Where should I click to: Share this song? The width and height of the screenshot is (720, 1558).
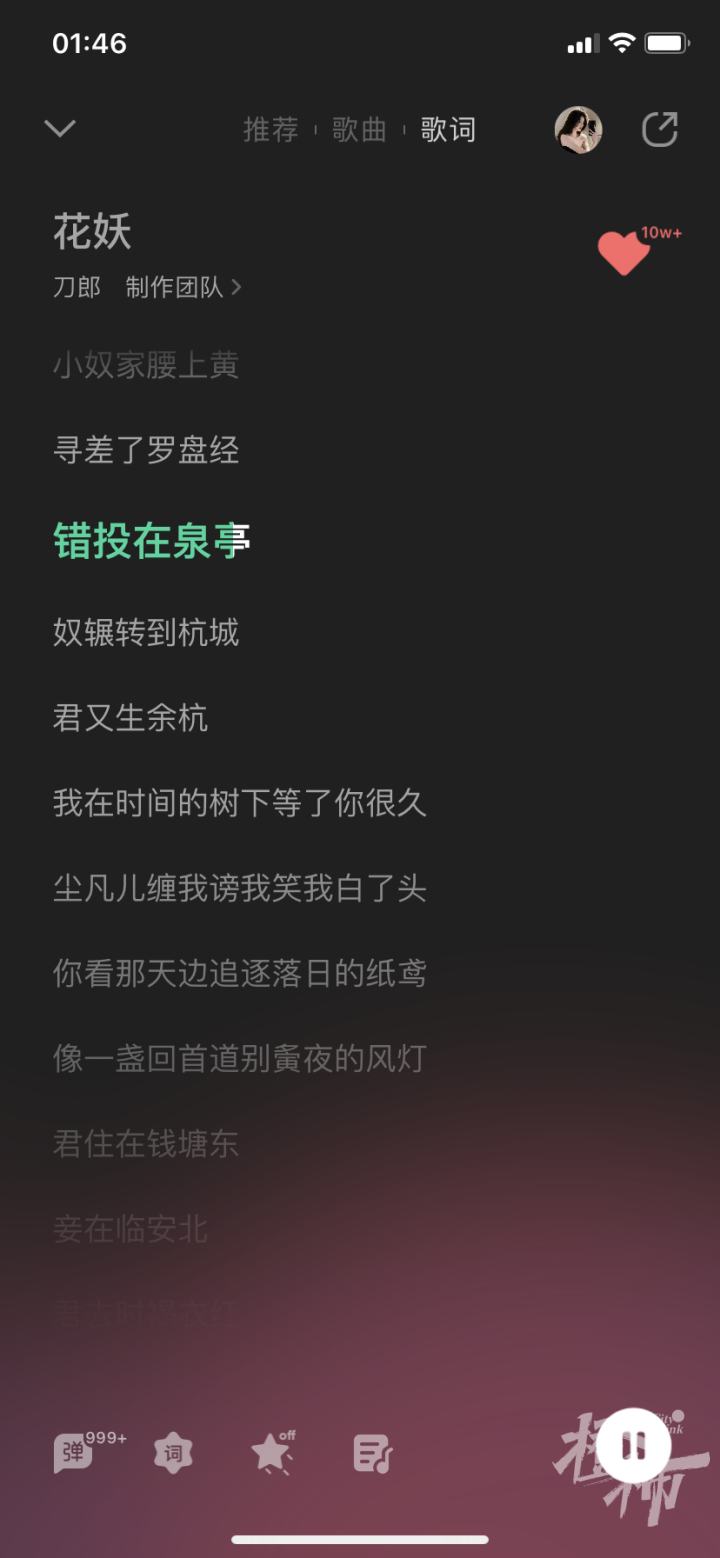[x=660, y=129]
